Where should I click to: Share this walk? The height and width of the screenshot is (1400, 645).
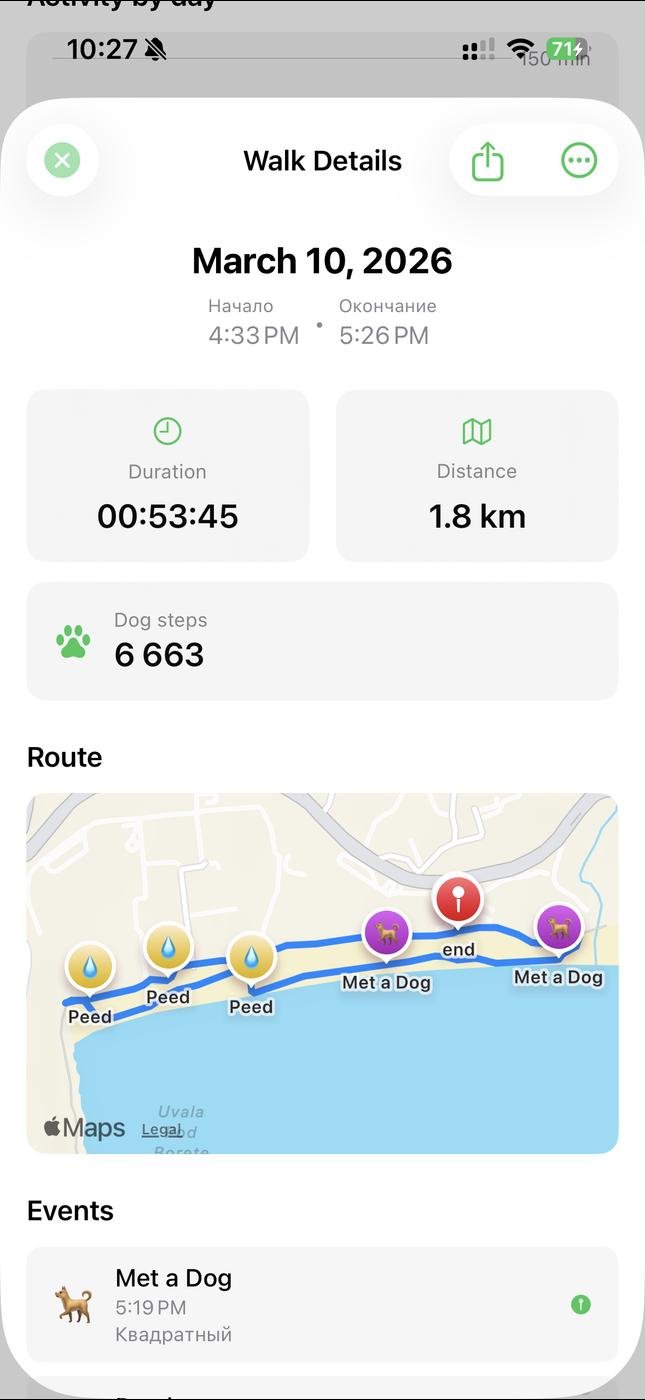point(487,161)
